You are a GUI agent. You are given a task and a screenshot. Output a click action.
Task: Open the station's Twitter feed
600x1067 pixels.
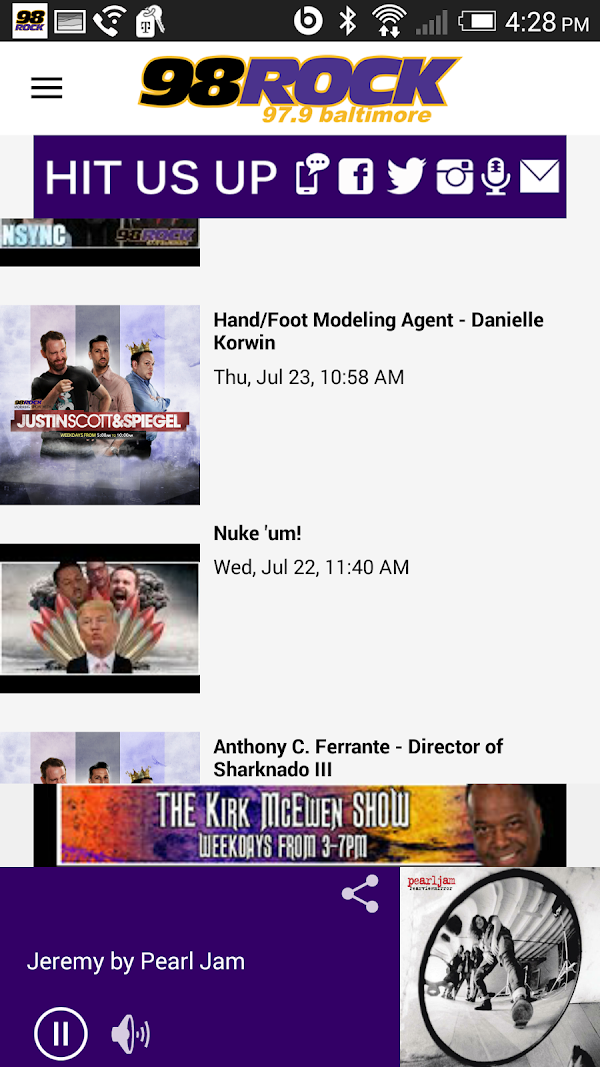(x=406, y=177)
